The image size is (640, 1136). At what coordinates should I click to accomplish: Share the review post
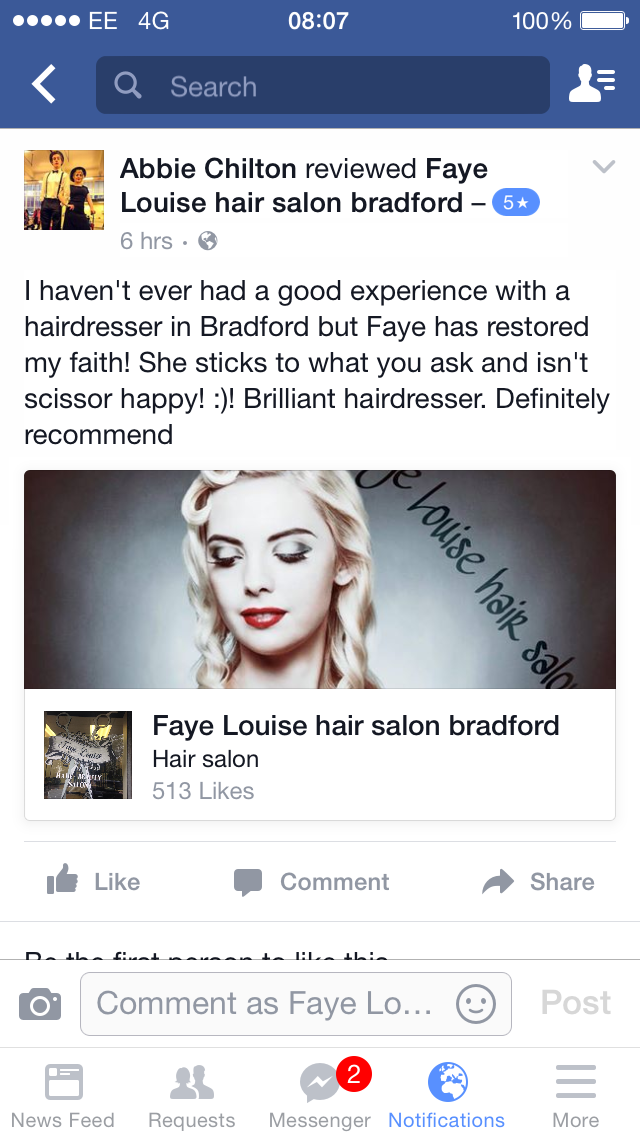(x=539, y=882)
